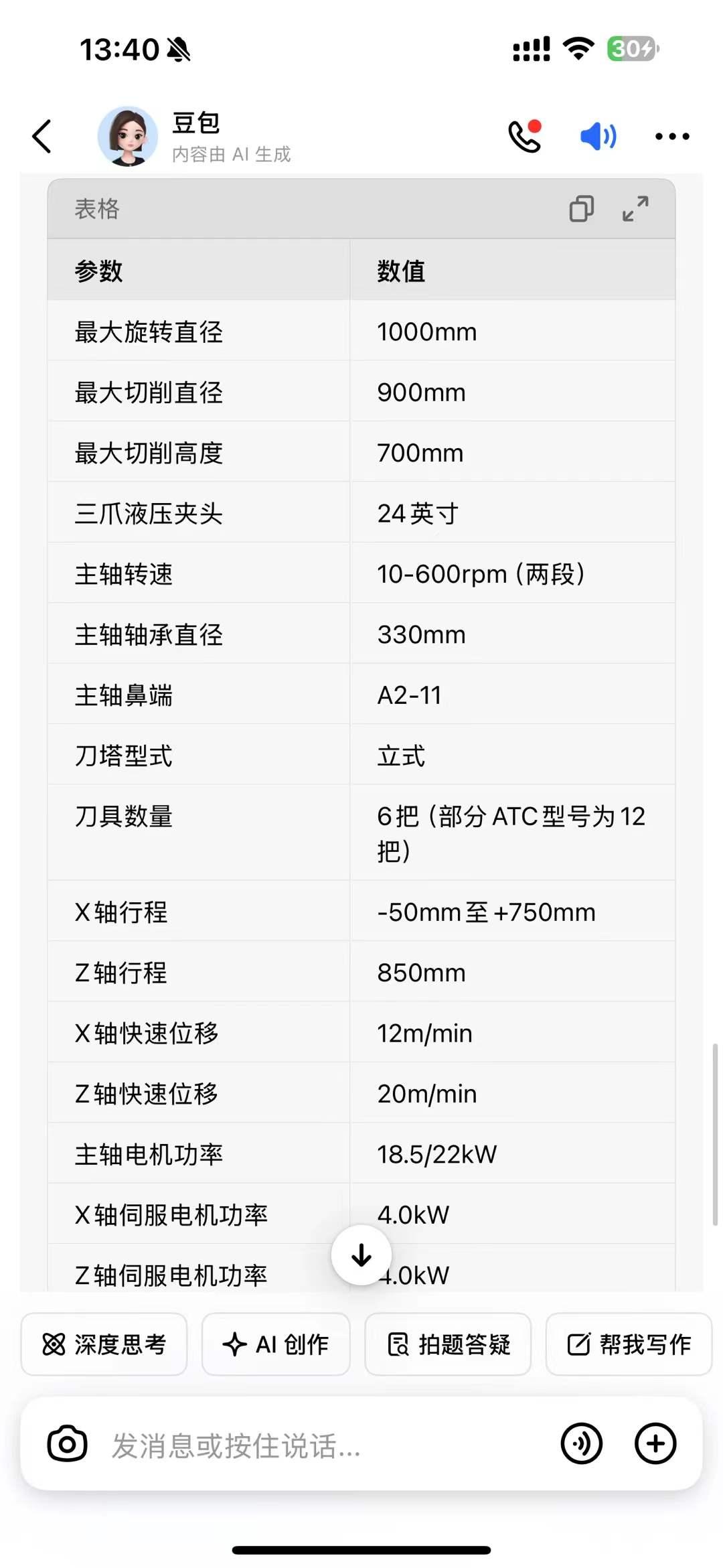Jump to the bottom with the down arrow
The height and width of the screenshot is (1568, 723).
361,1255
